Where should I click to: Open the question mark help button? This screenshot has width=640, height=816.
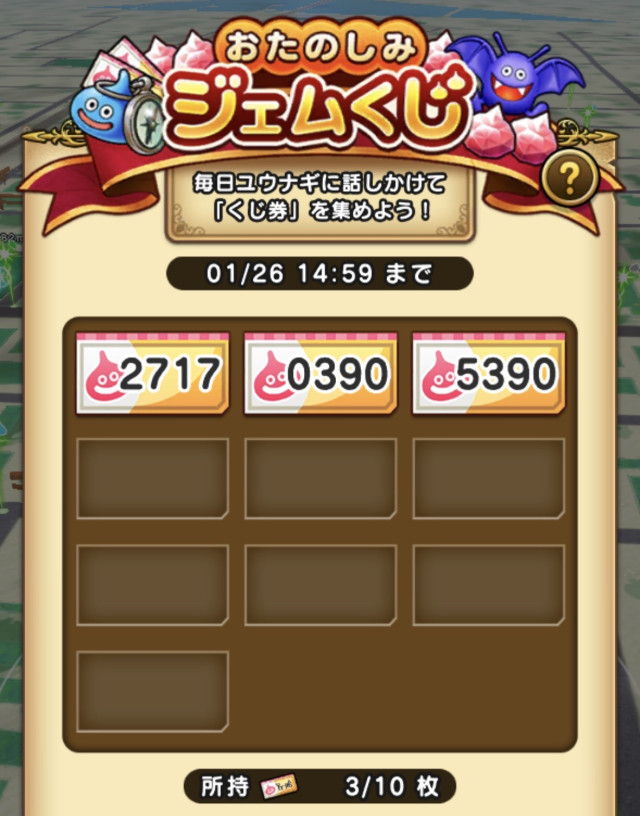(569, 179)
